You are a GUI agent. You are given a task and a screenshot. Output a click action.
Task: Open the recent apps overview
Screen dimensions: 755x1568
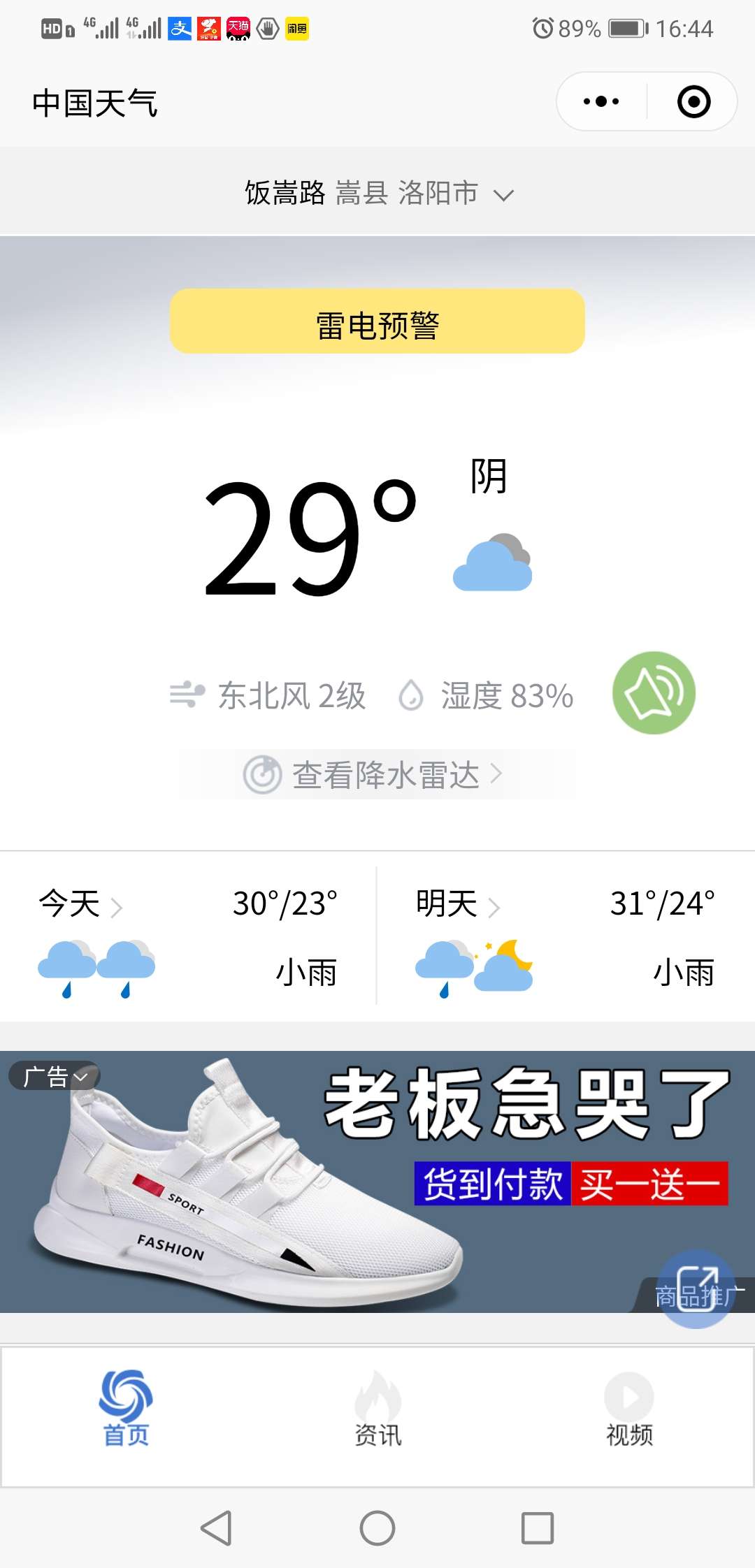pos(538,1528)
